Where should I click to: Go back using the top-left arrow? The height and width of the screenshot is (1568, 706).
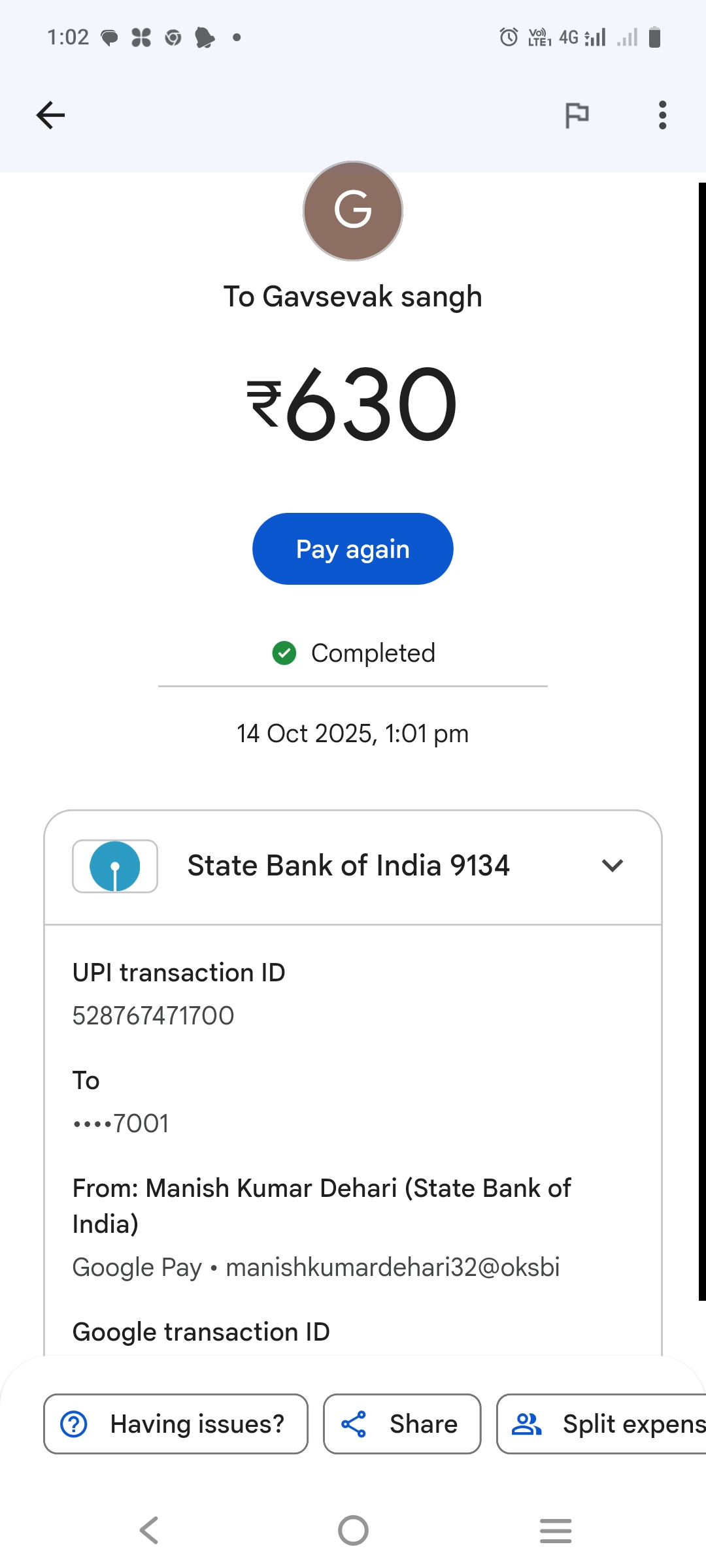pyautogui.click(x=50, y=116)
